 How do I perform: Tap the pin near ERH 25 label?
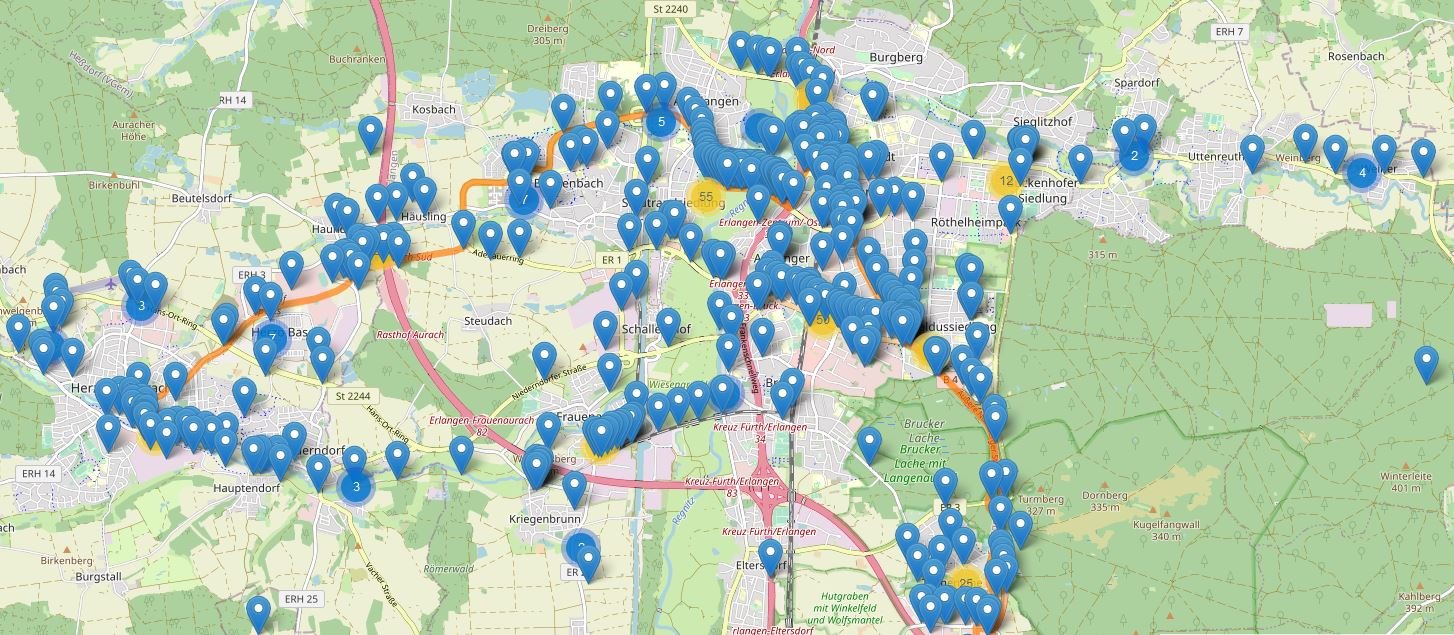pyautogui.click(x=259, y=612)
